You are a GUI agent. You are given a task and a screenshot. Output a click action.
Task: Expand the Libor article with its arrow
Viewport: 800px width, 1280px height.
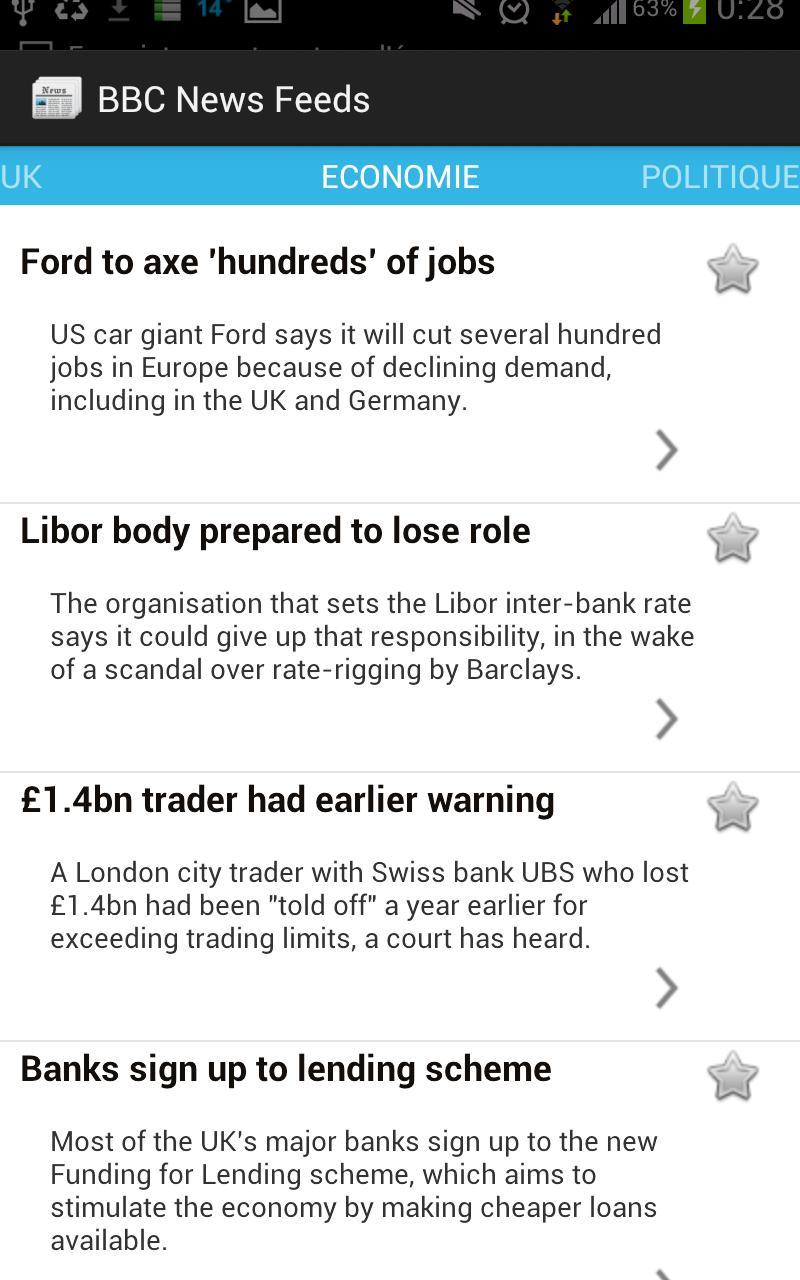pyautogui.click(x=668, y=719)
